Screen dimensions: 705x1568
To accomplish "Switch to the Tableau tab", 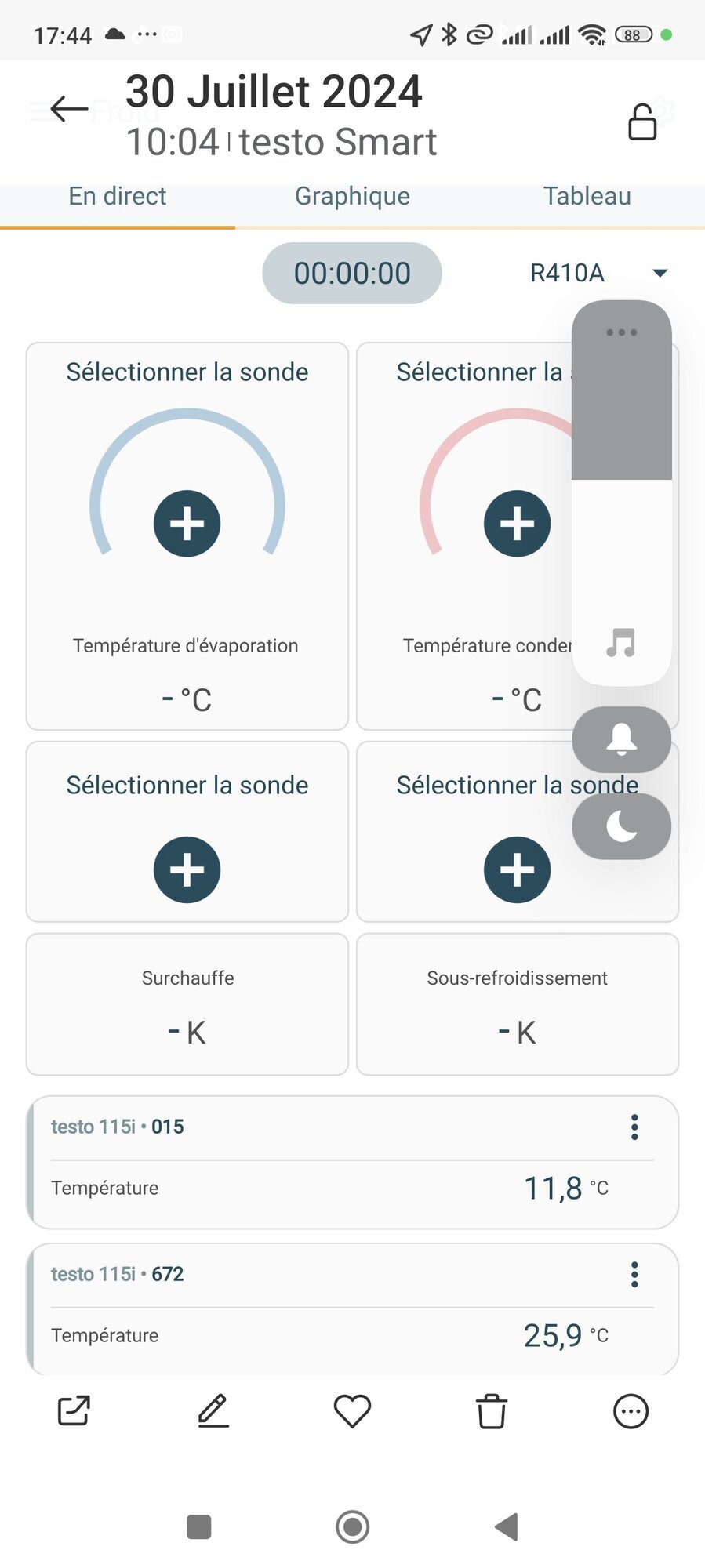I will (x=587, y=196).
